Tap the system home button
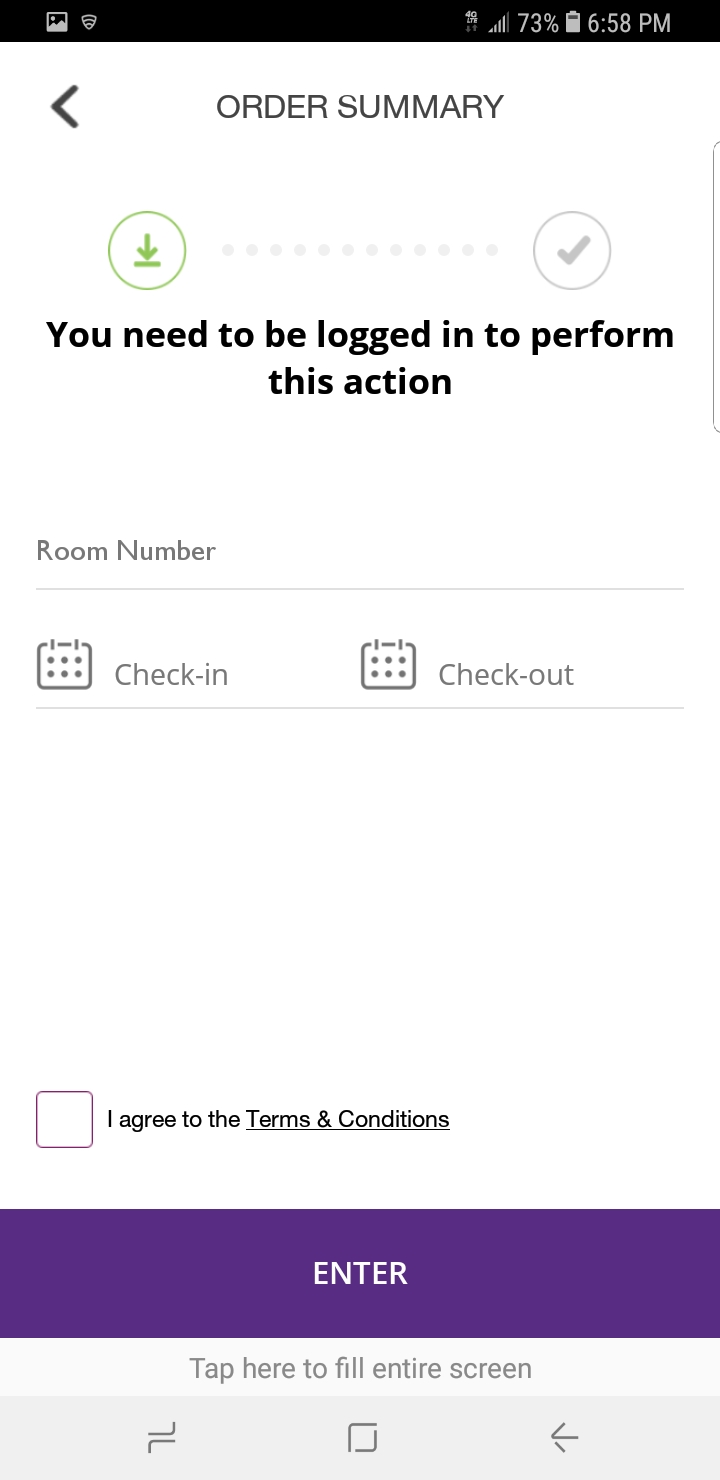This screenshot has width=720, height=1480. click(x=362, y=1438)
